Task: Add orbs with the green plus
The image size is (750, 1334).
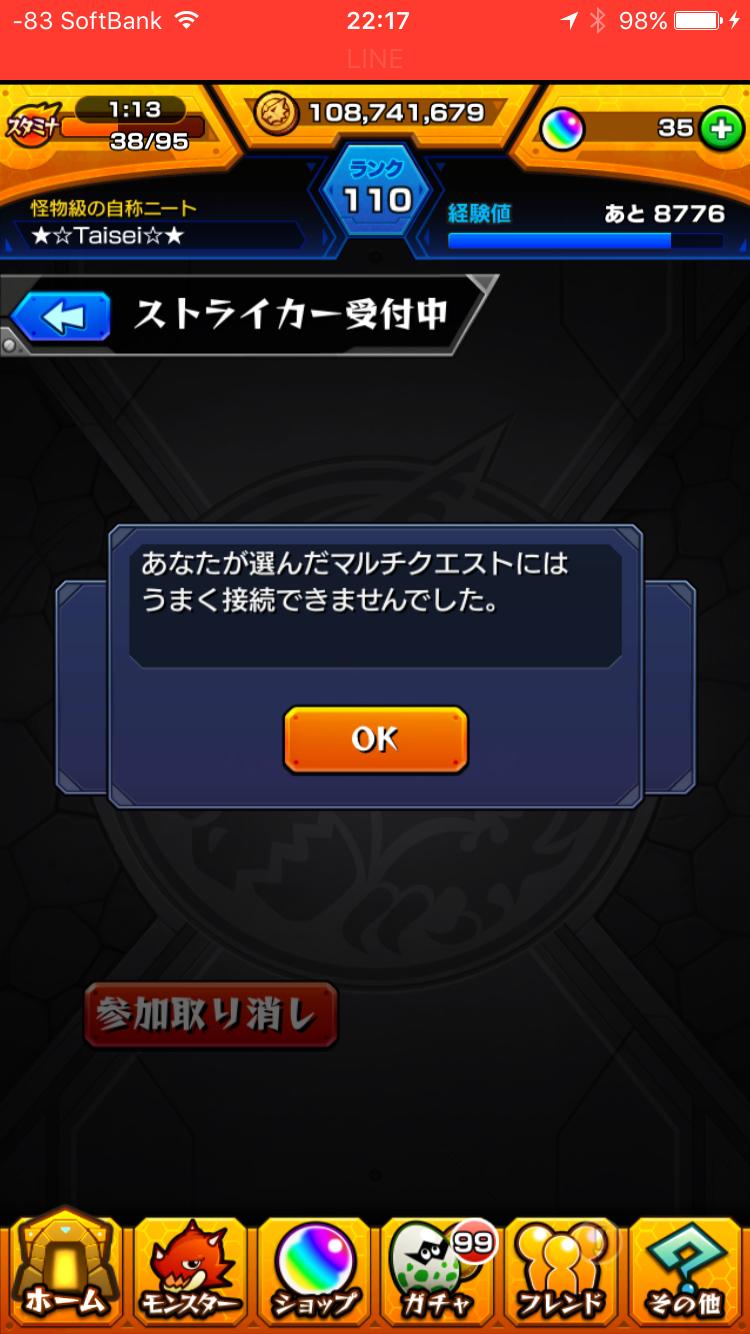Action: tap(720, 129)
